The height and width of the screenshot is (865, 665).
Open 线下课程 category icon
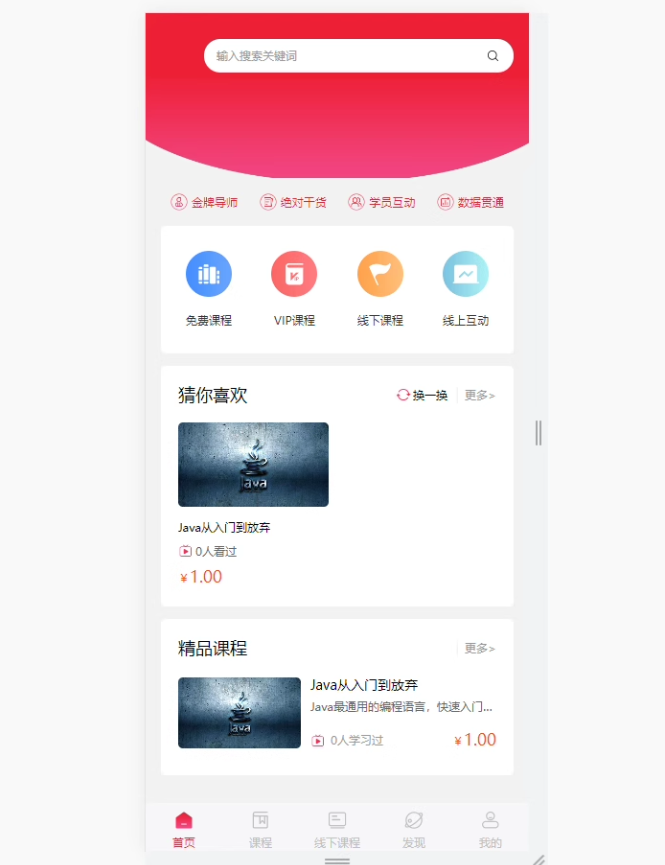pos(380,274)
